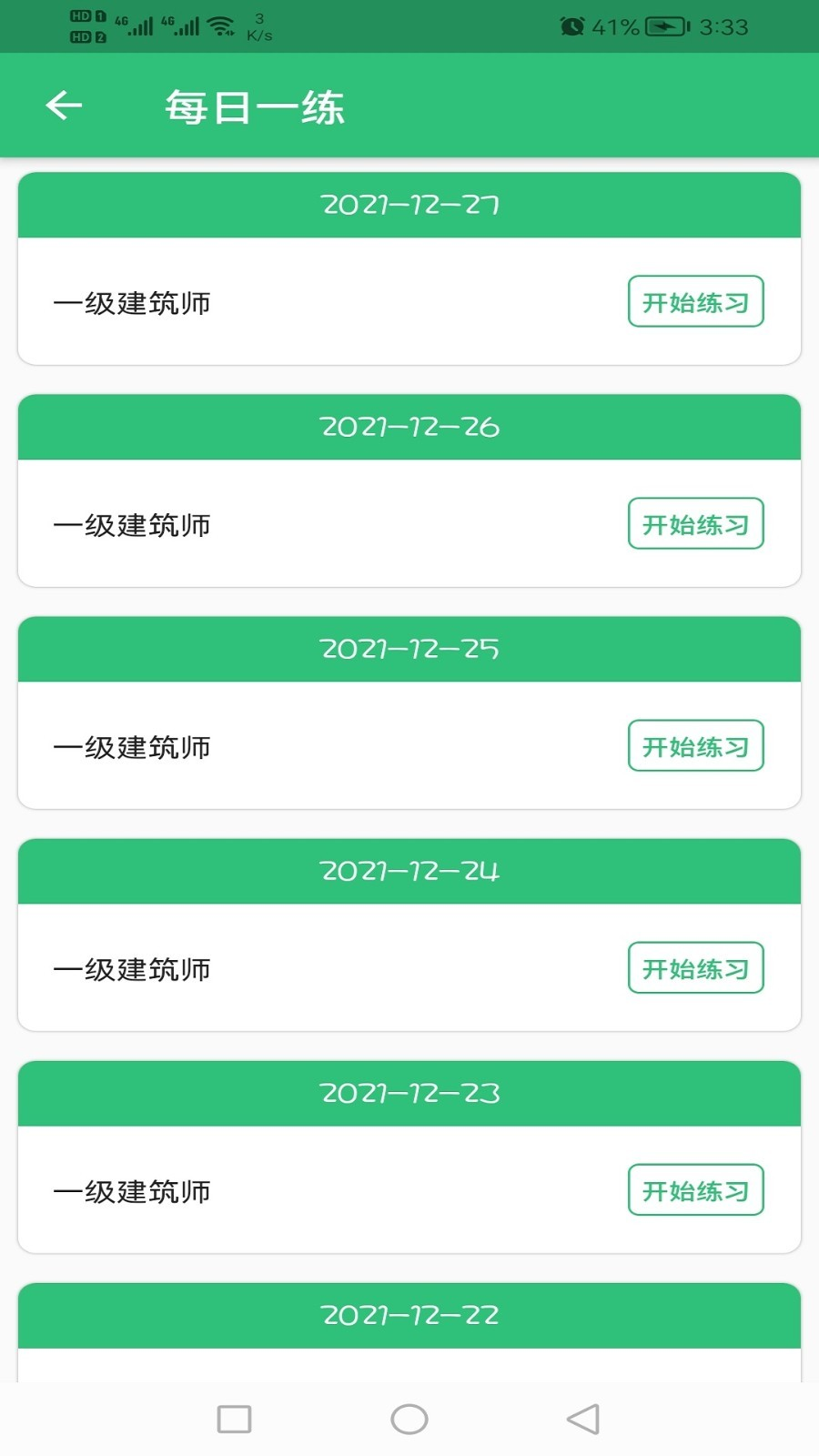Viewport: 819px width, 1456px height.
Task: Tap the home circle button in navigation bar
Action: click(409, 1418)
